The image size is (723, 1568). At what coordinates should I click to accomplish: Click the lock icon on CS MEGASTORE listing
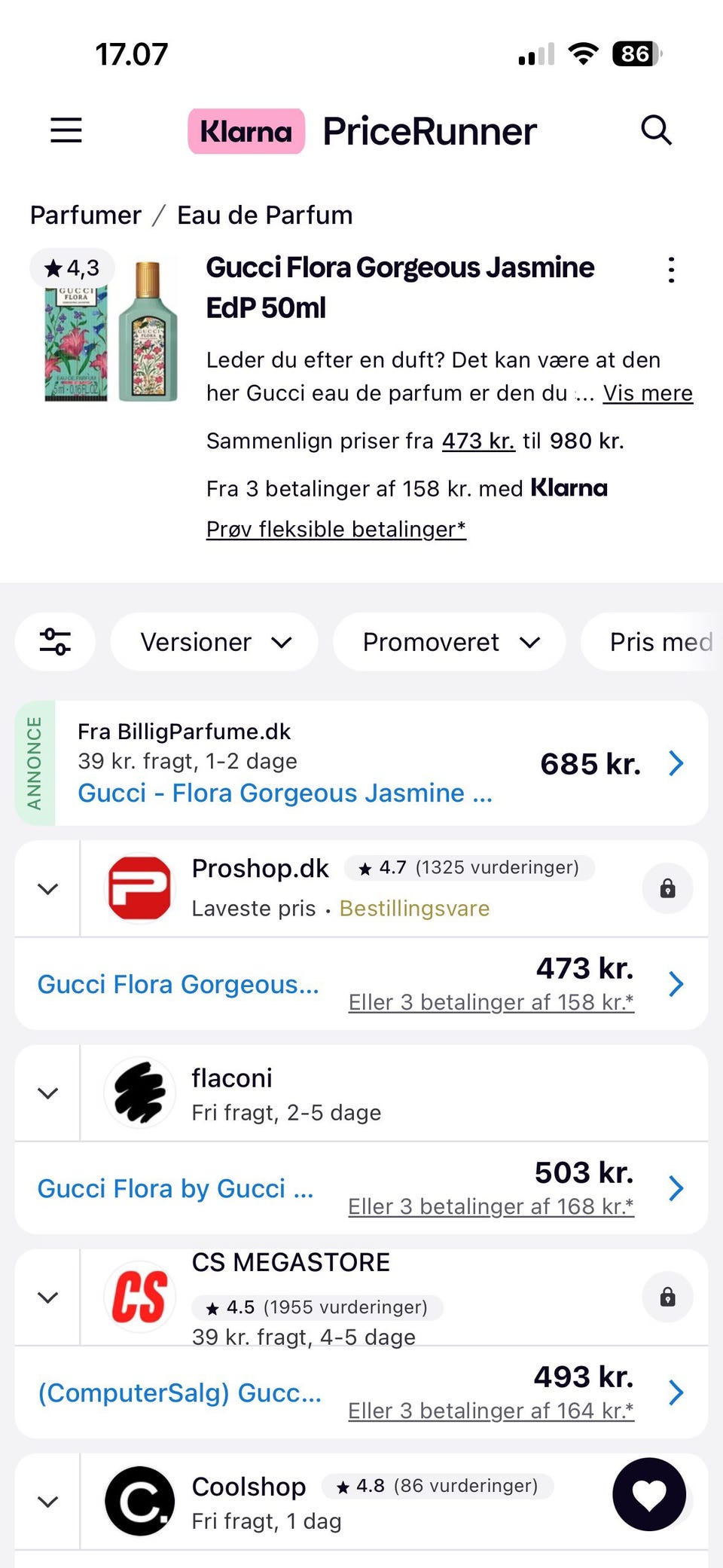tap(667, 1297)
